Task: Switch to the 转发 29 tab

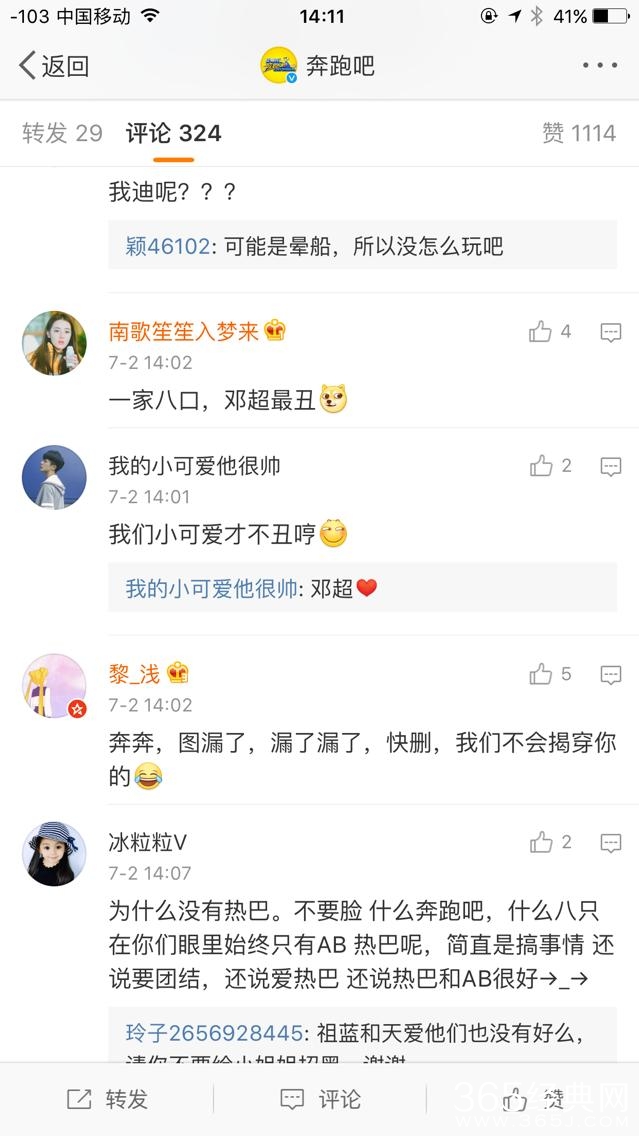Action: tap(62, 133)
